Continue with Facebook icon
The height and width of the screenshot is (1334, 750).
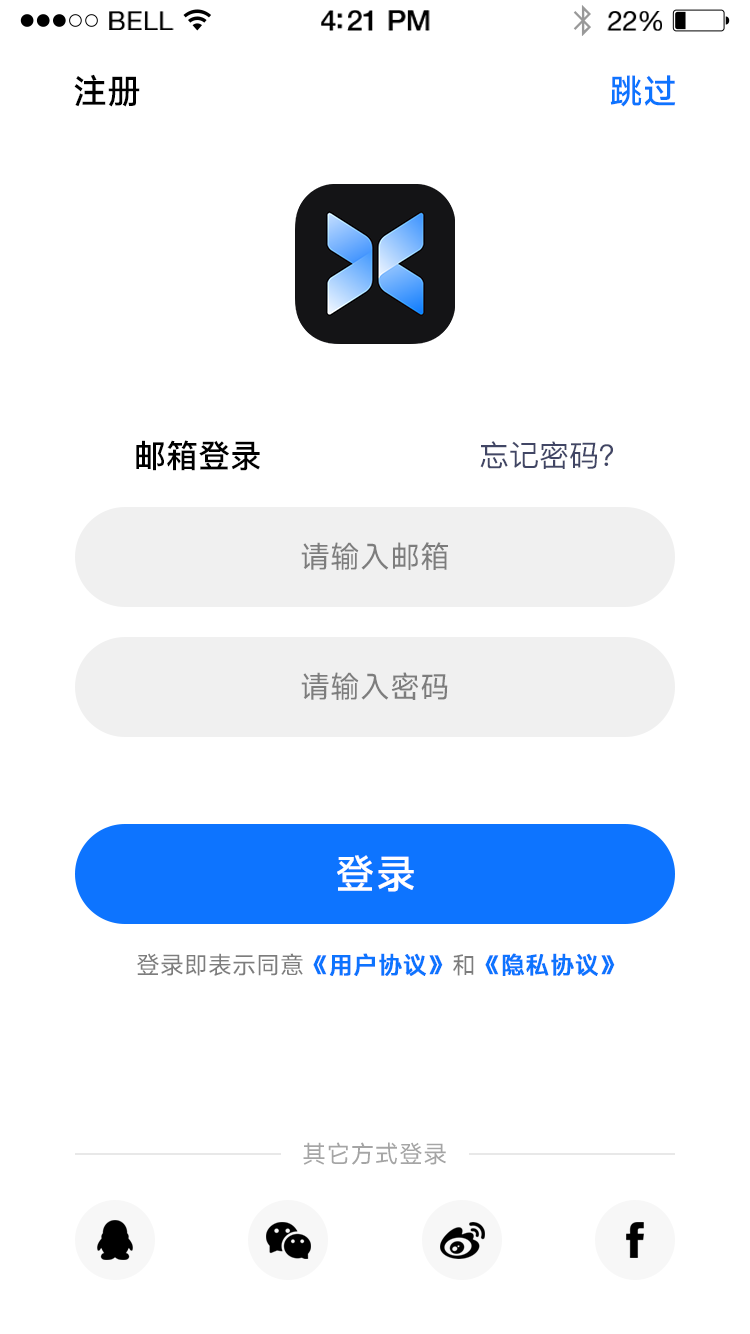[x=635, y=1240]
